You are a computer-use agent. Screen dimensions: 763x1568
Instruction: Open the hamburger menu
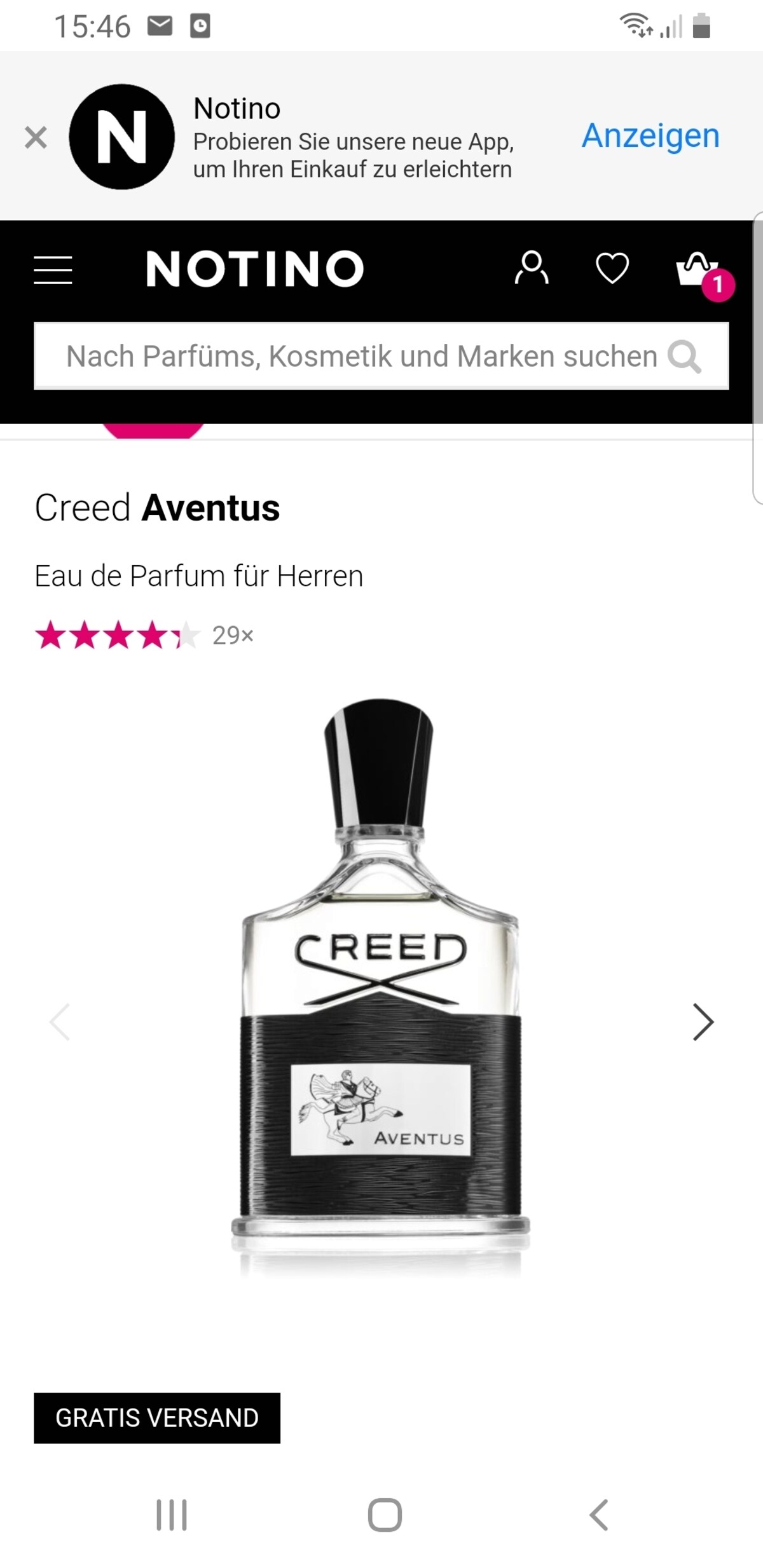53,269
